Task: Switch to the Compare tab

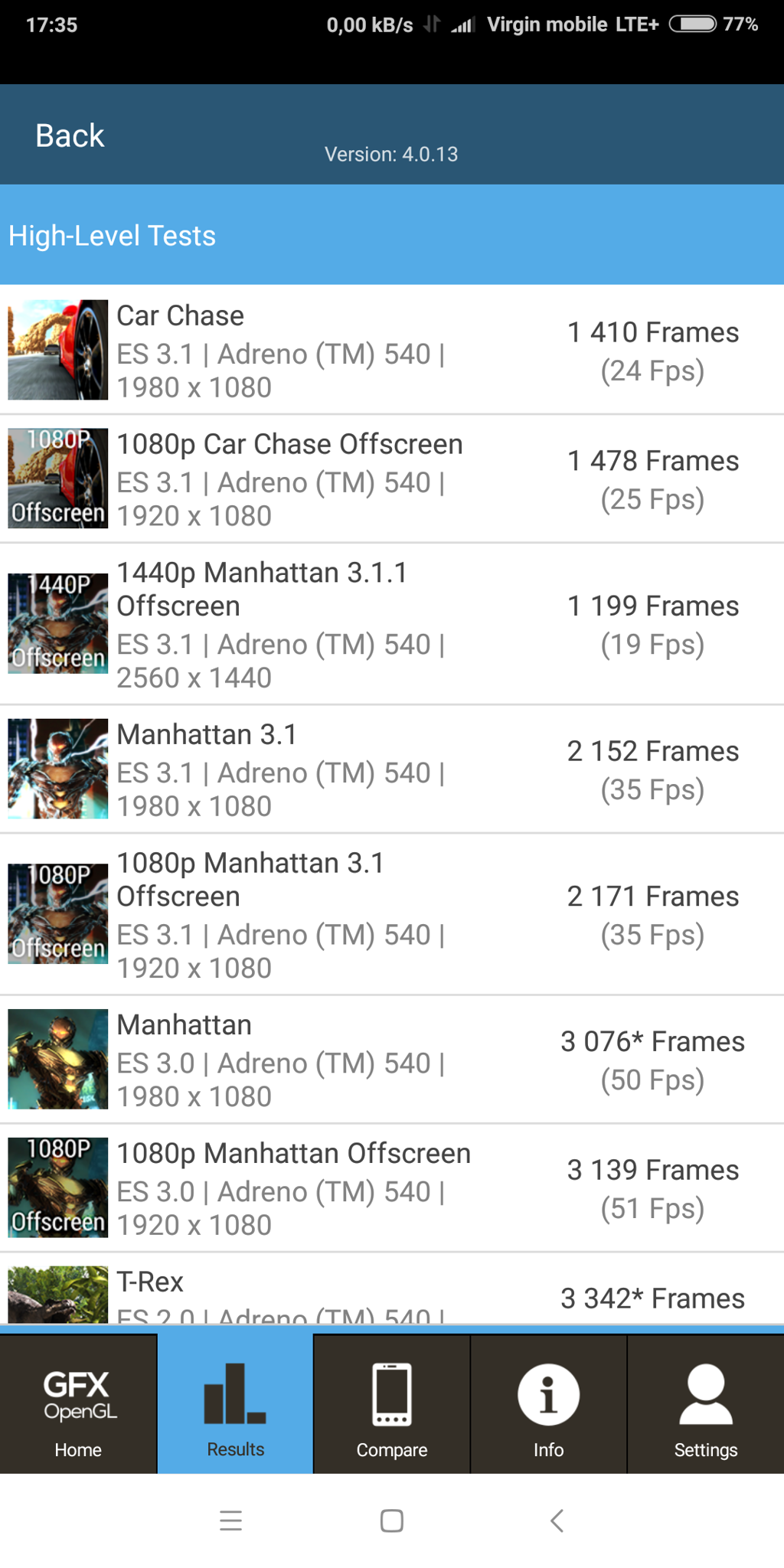Action: [391, 1404]
